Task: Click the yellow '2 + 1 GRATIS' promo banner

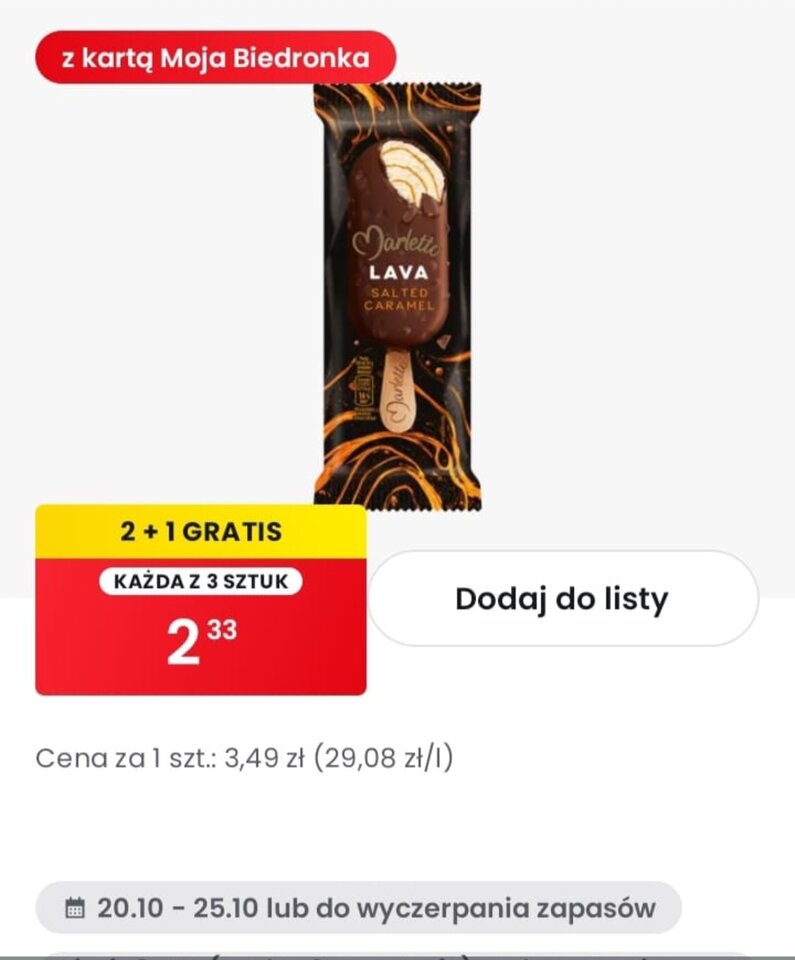Action: coord(198,532)
